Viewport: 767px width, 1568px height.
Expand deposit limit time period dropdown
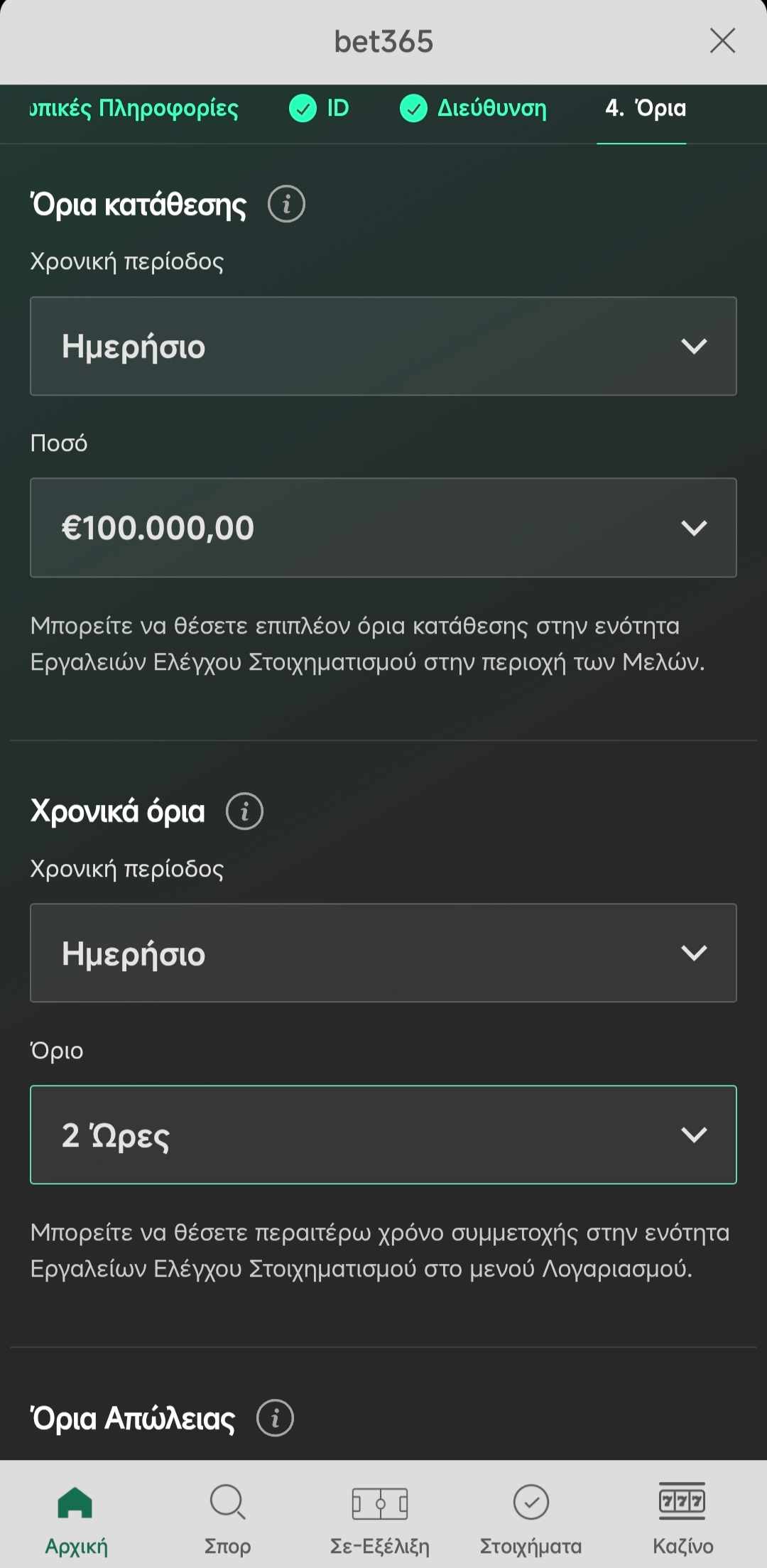click(383, 346)
